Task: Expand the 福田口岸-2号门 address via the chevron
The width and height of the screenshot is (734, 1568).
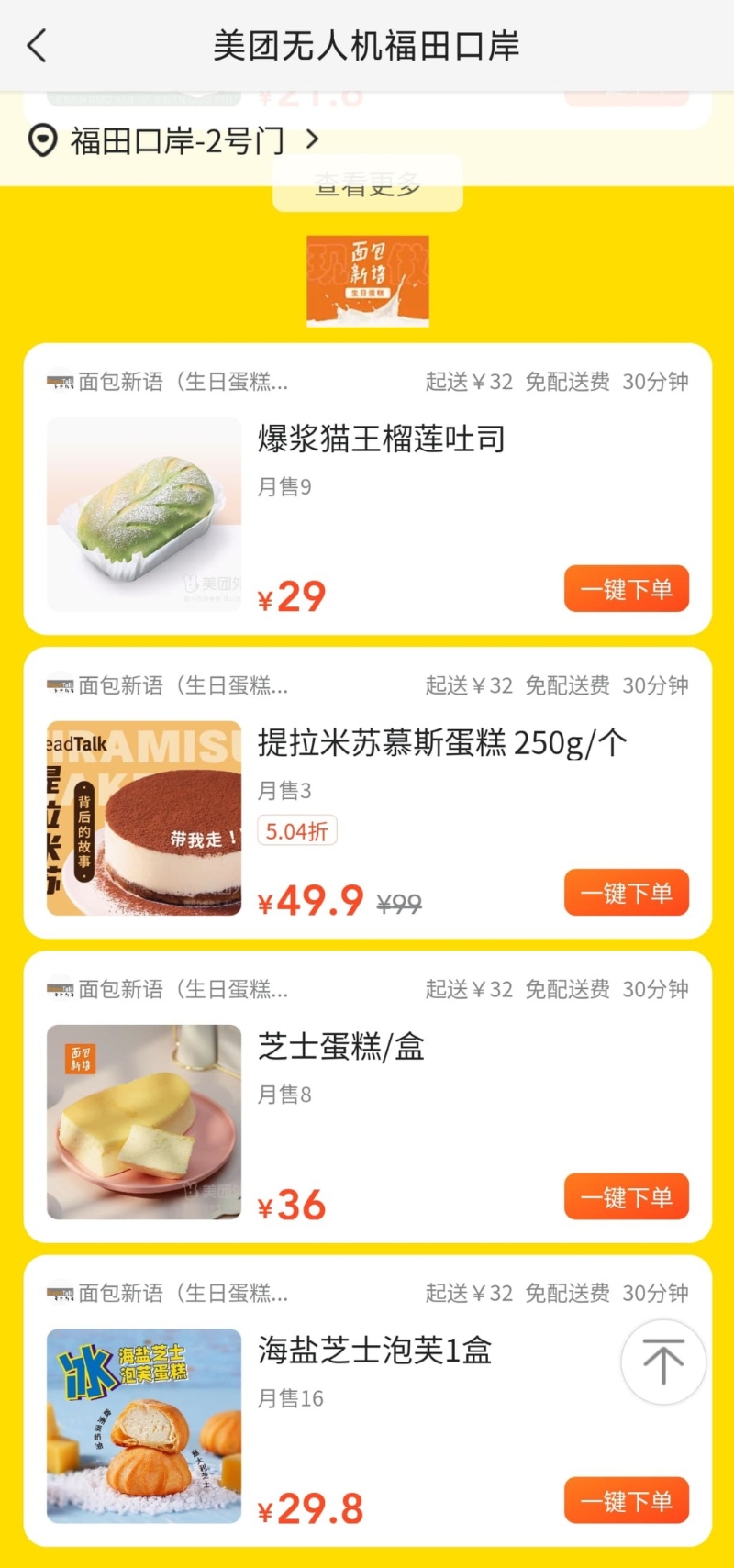Action: click(312, 139)
